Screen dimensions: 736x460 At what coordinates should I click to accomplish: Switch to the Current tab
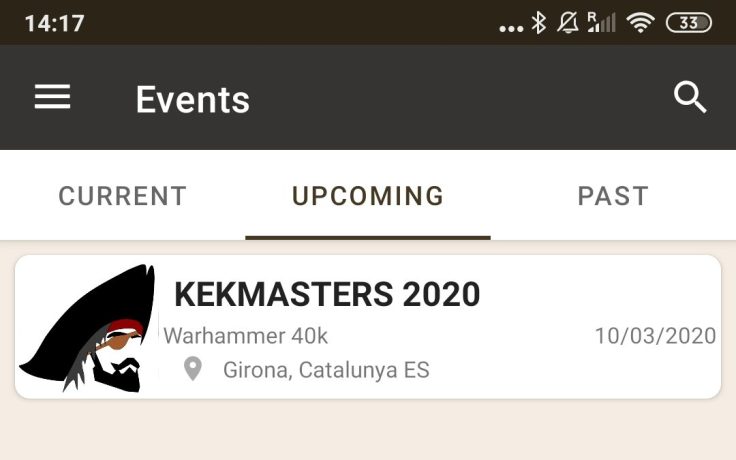pos(123,196)
